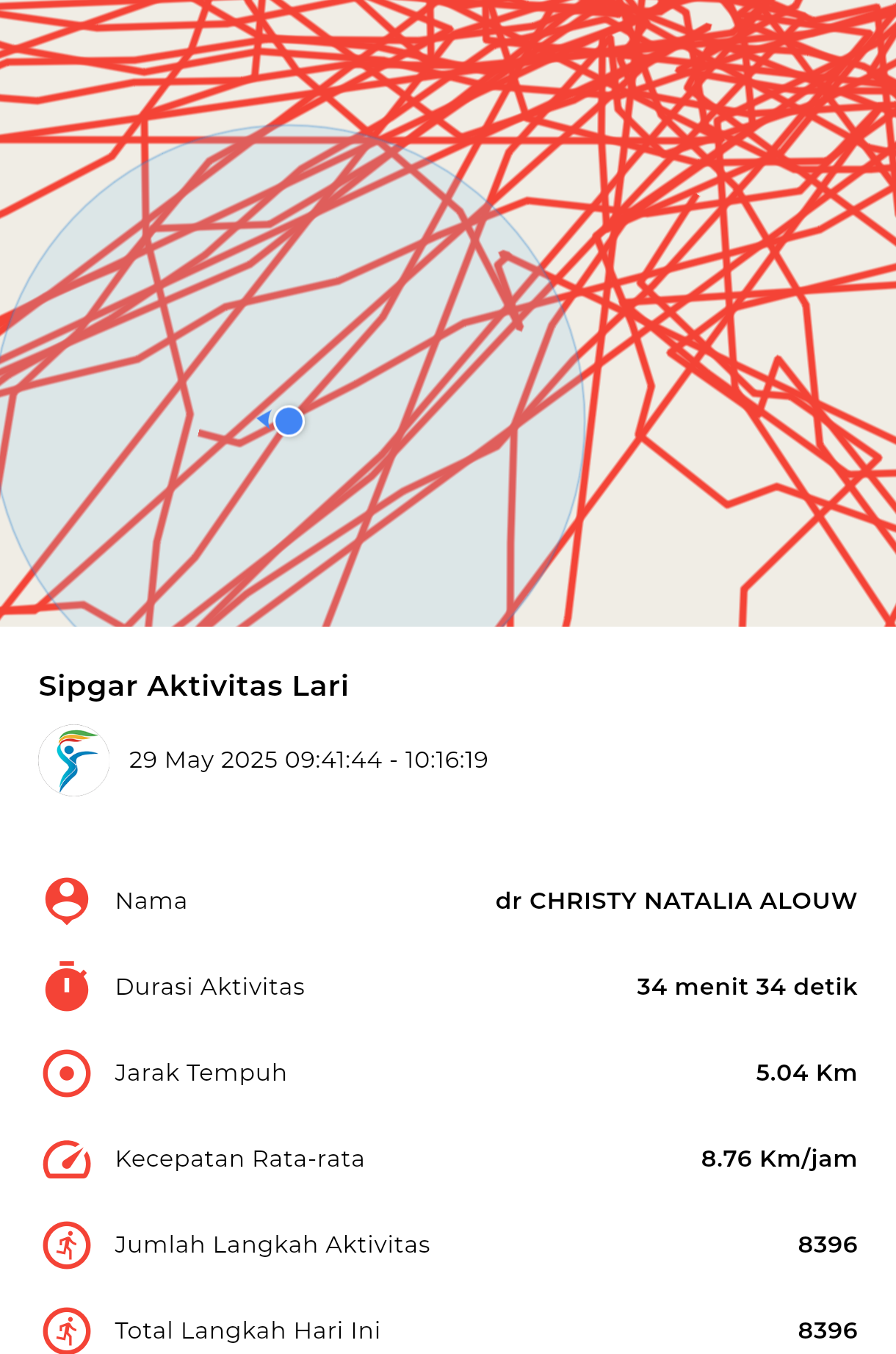Image resolution: width=896 pixels, height=1354 pixels.
Task: Click the running icon beside Total Langkah Hari Ini
Action: pyautogui.click(x=65, y=1330)
